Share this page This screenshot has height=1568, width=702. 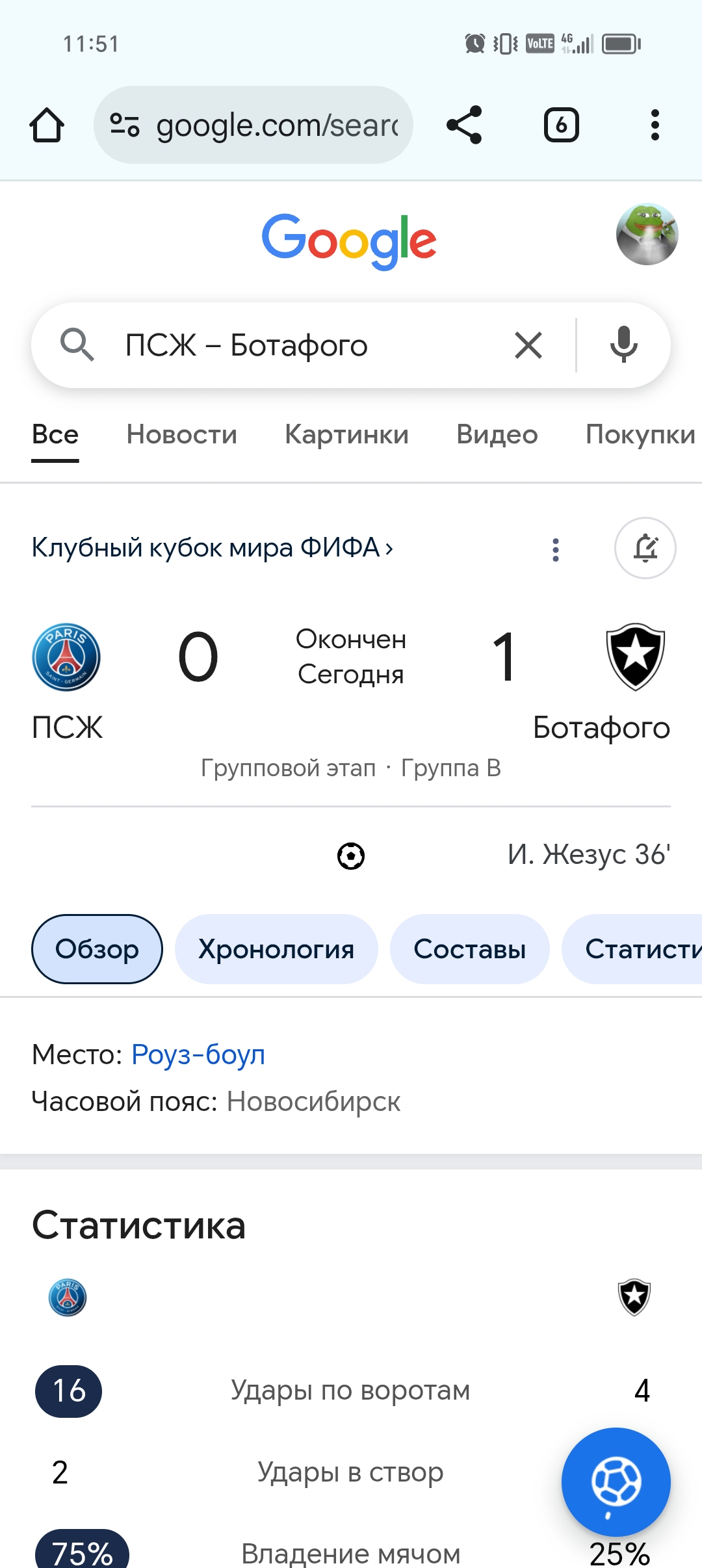pos(464,125)
